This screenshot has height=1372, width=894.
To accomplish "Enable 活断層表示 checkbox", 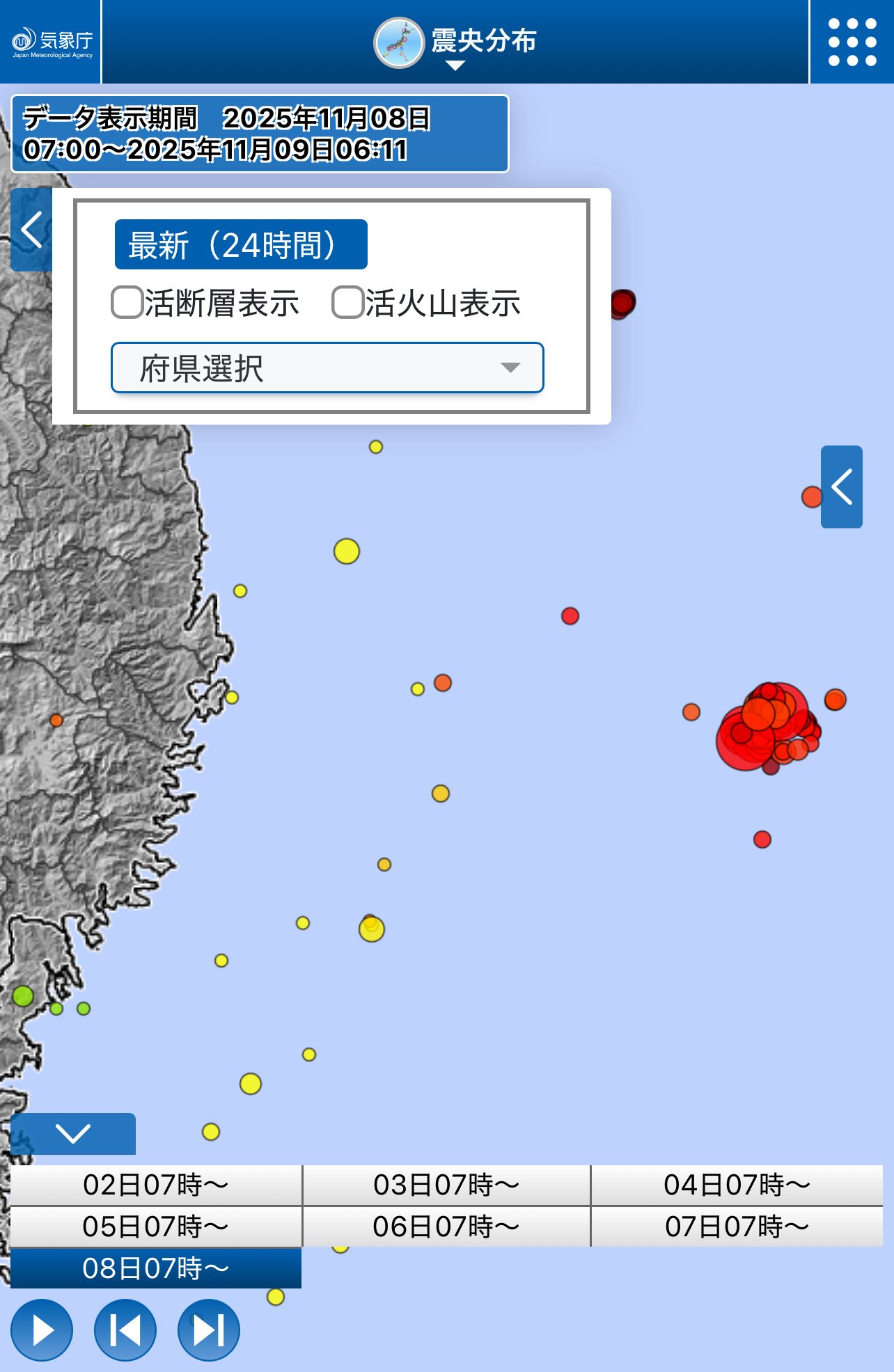I will point(127,303).
